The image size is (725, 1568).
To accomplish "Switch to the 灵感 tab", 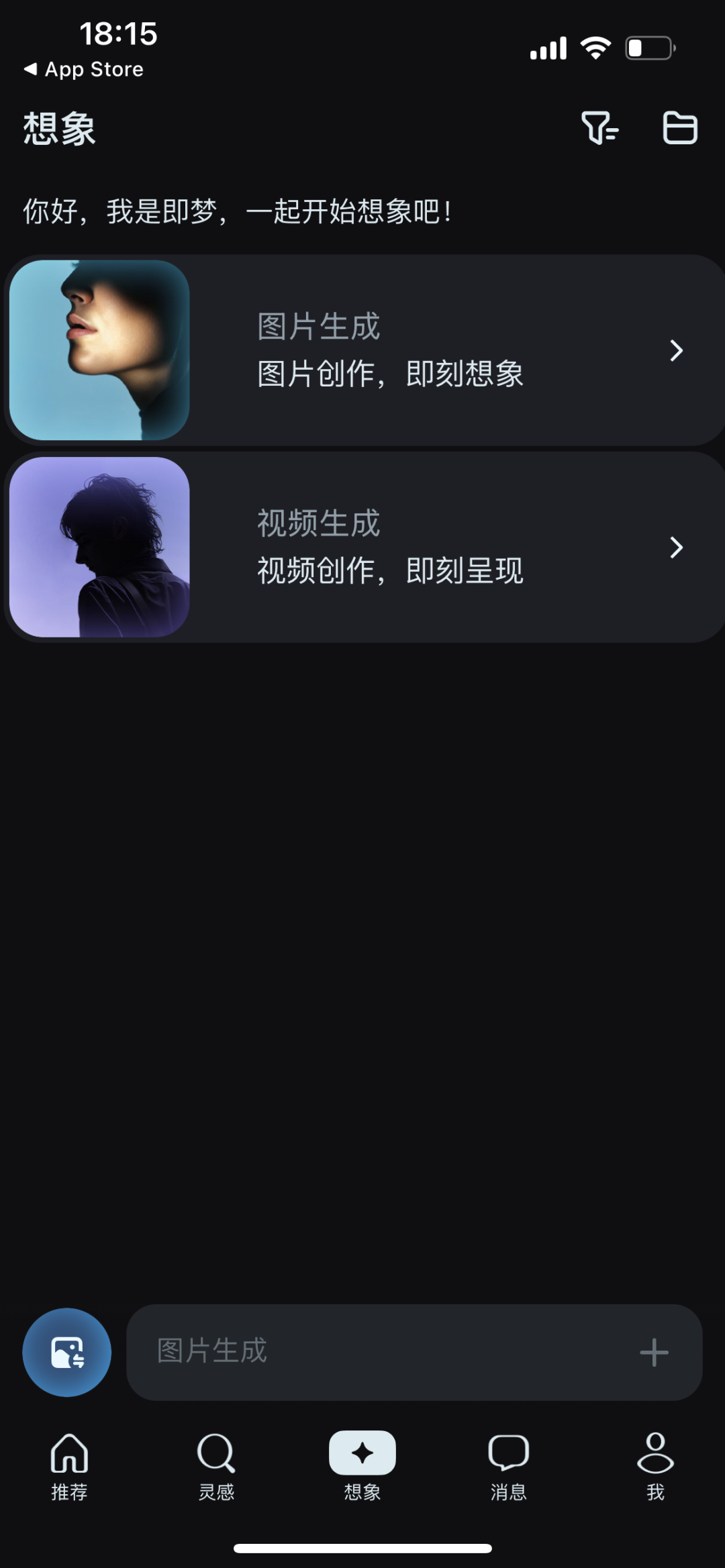I will tap(216, 1466).
